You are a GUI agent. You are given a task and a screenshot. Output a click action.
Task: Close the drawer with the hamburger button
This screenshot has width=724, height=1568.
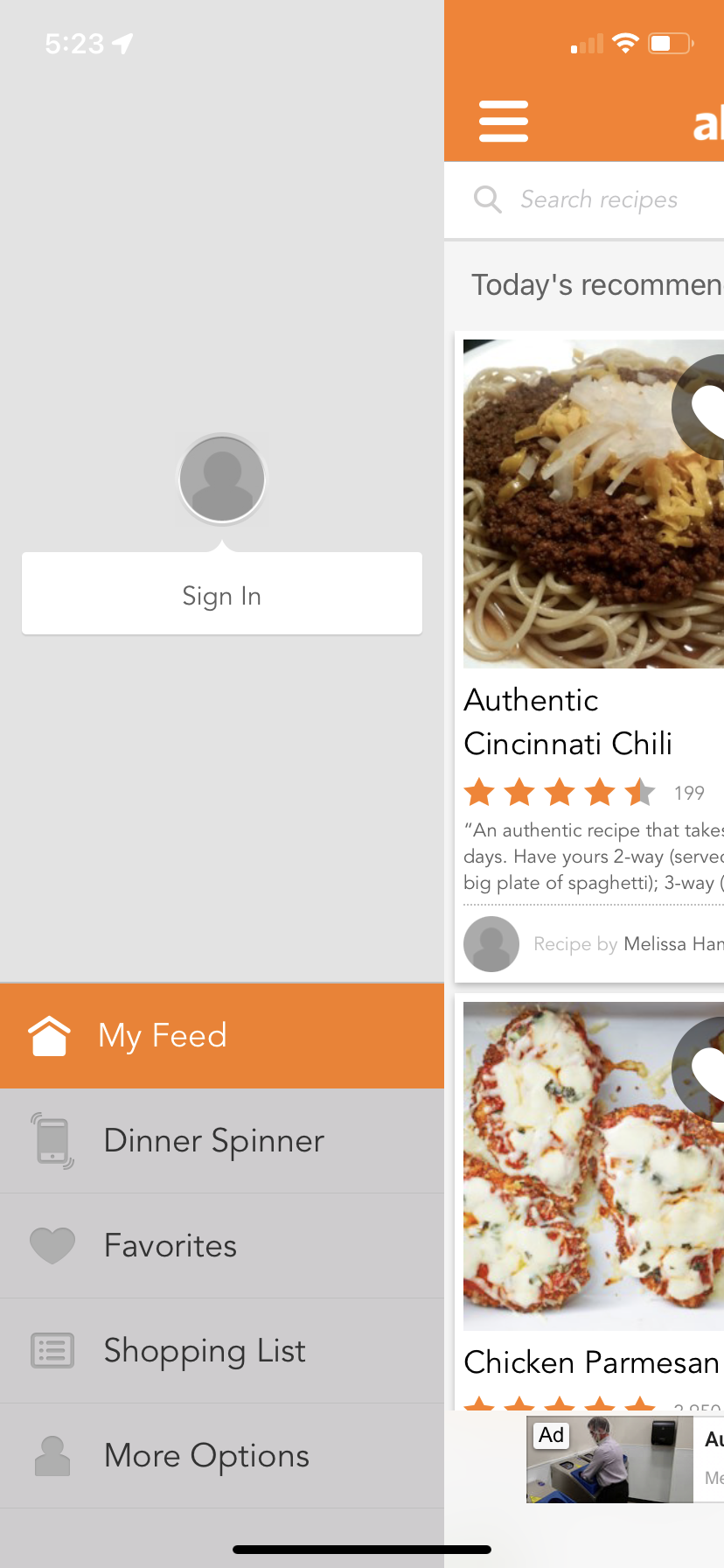504,121
